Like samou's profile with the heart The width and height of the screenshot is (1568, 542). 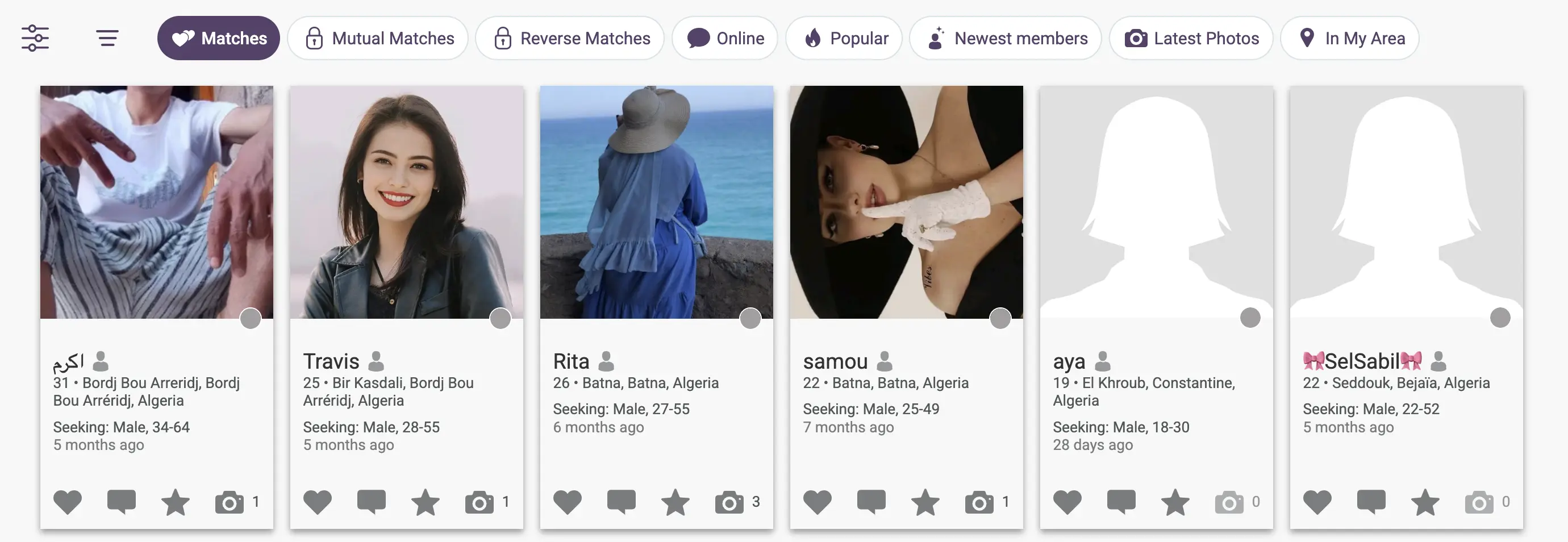tap(818, 502)
